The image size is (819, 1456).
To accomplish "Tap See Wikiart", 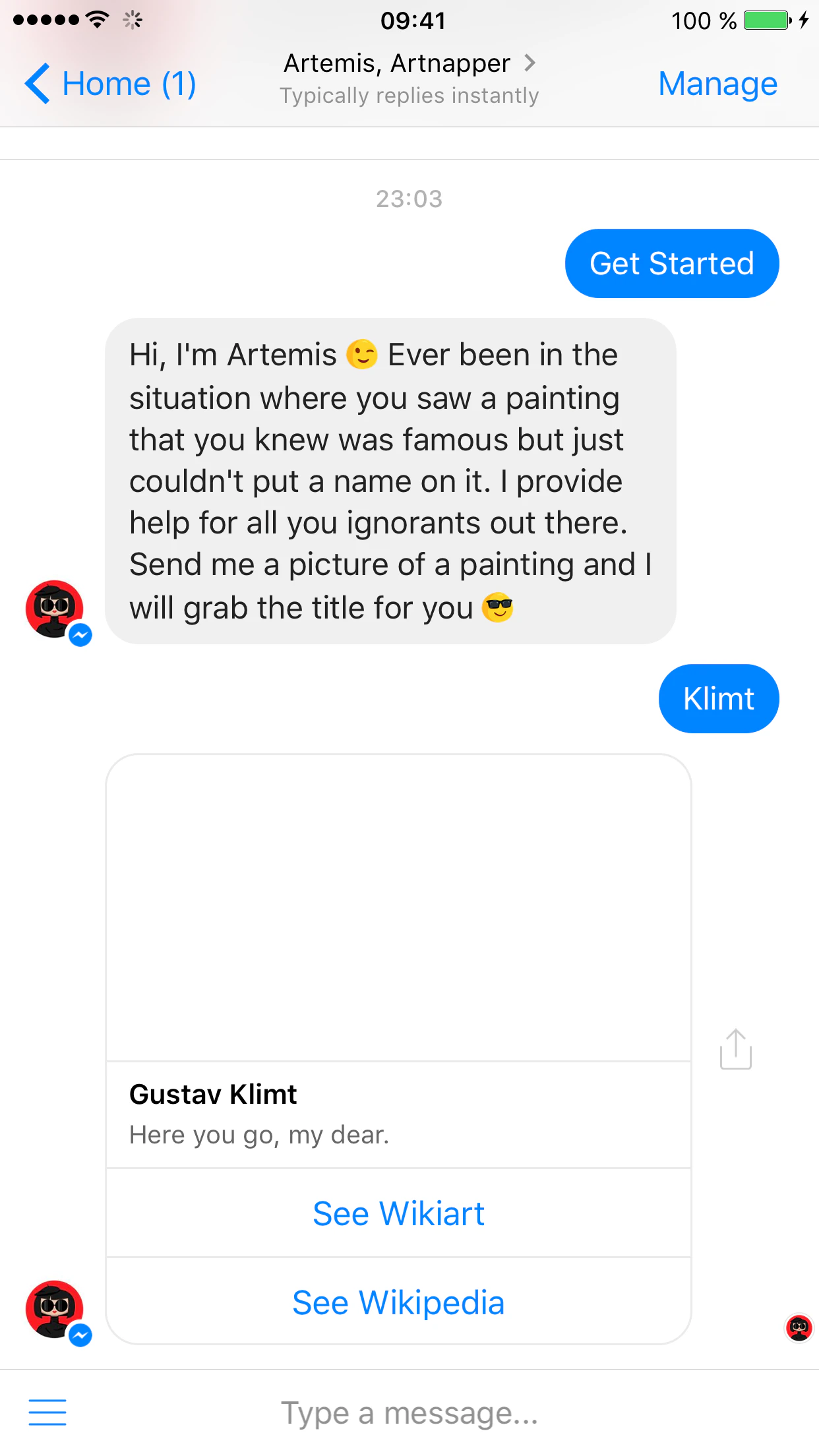I will (398, 1213).
